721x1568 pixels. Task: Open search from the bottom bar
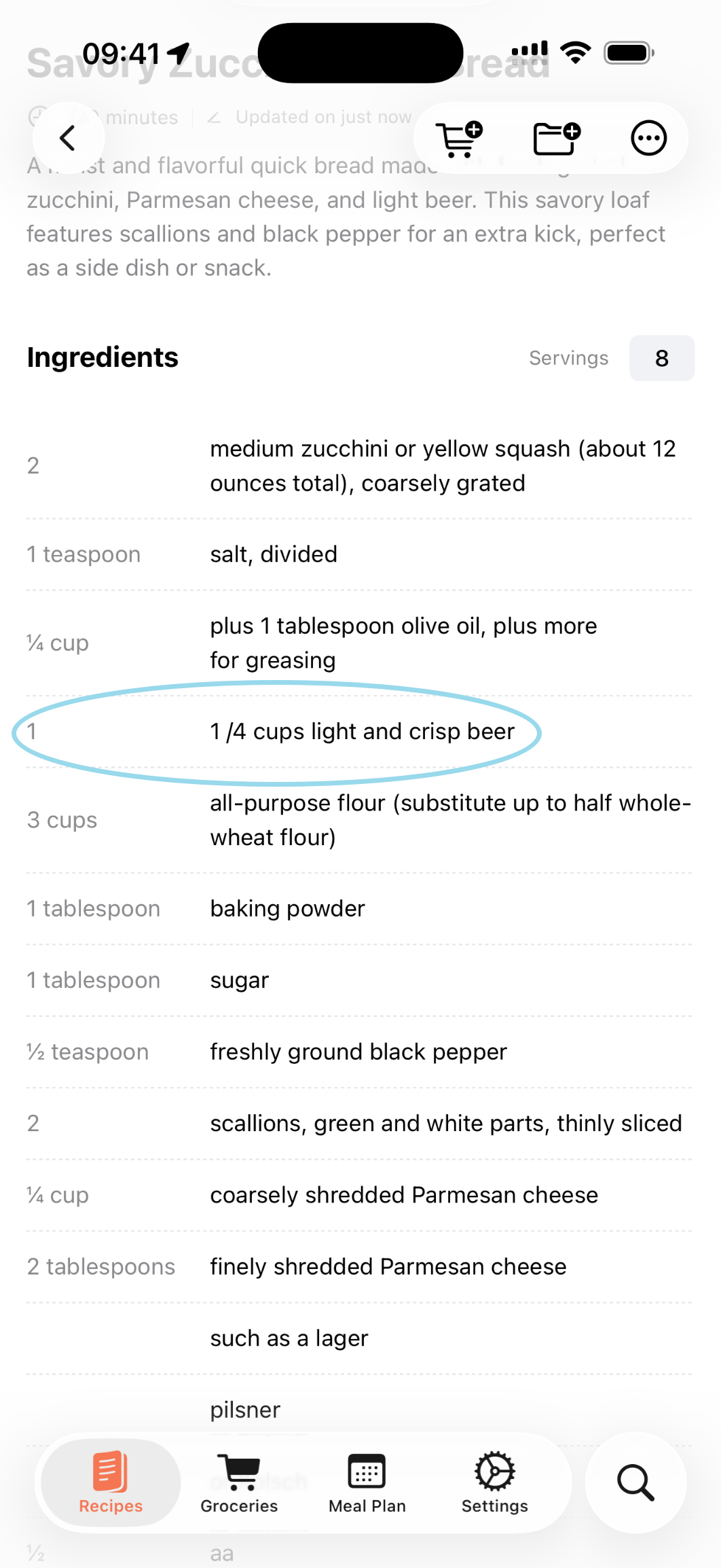tap(635, 1483)
